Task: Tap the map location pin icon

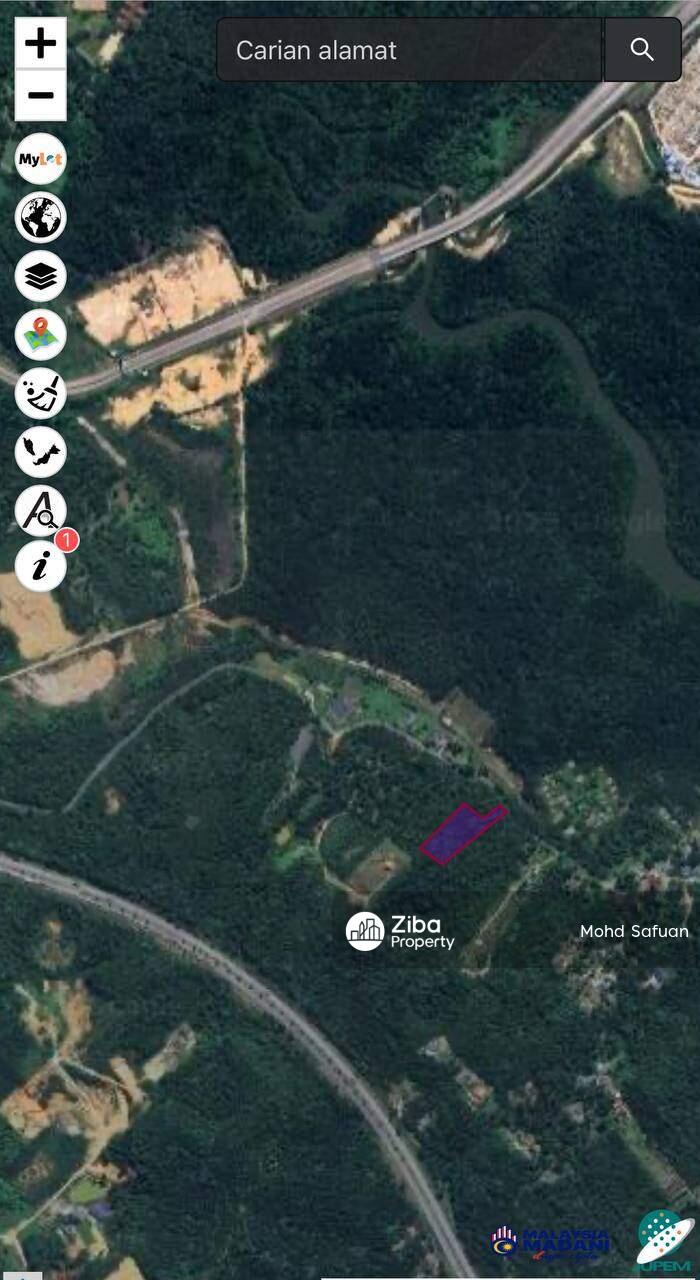Action: point(41,335)
